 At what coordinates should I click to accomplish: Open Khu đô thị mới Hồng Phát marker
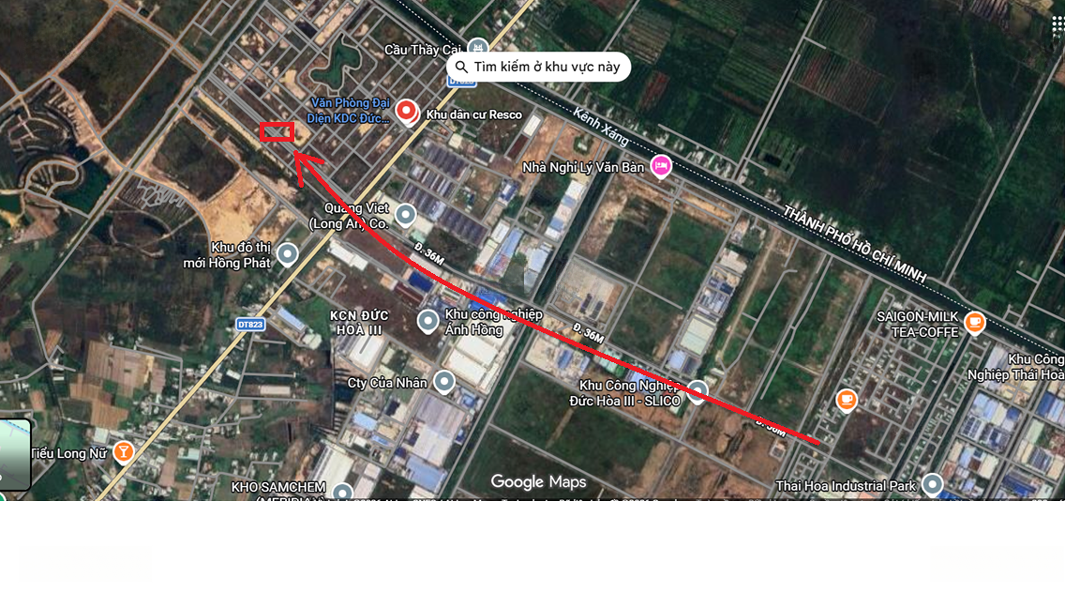tap(288, 254)
